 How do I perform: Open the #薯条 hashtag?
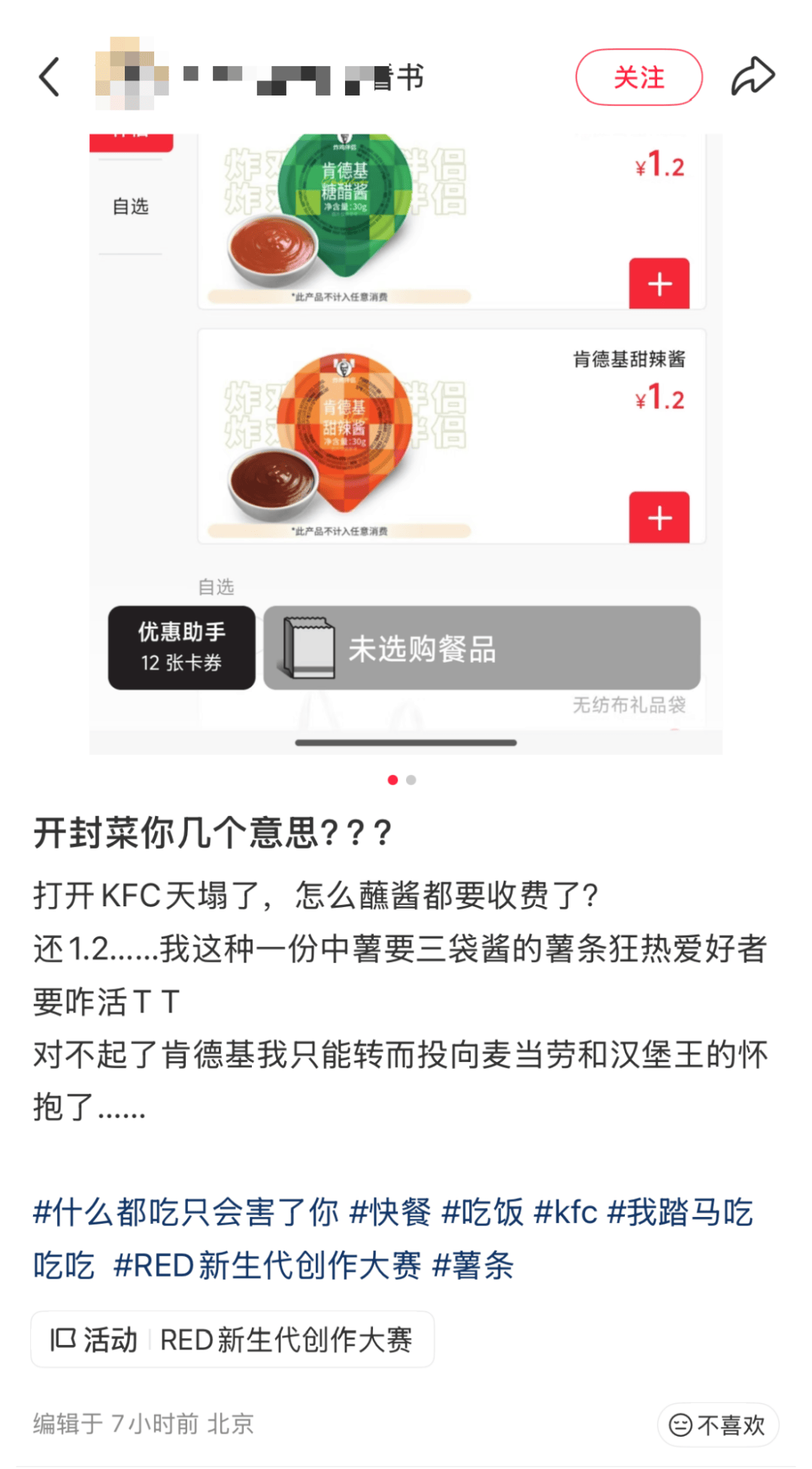tap(474, 1266)
